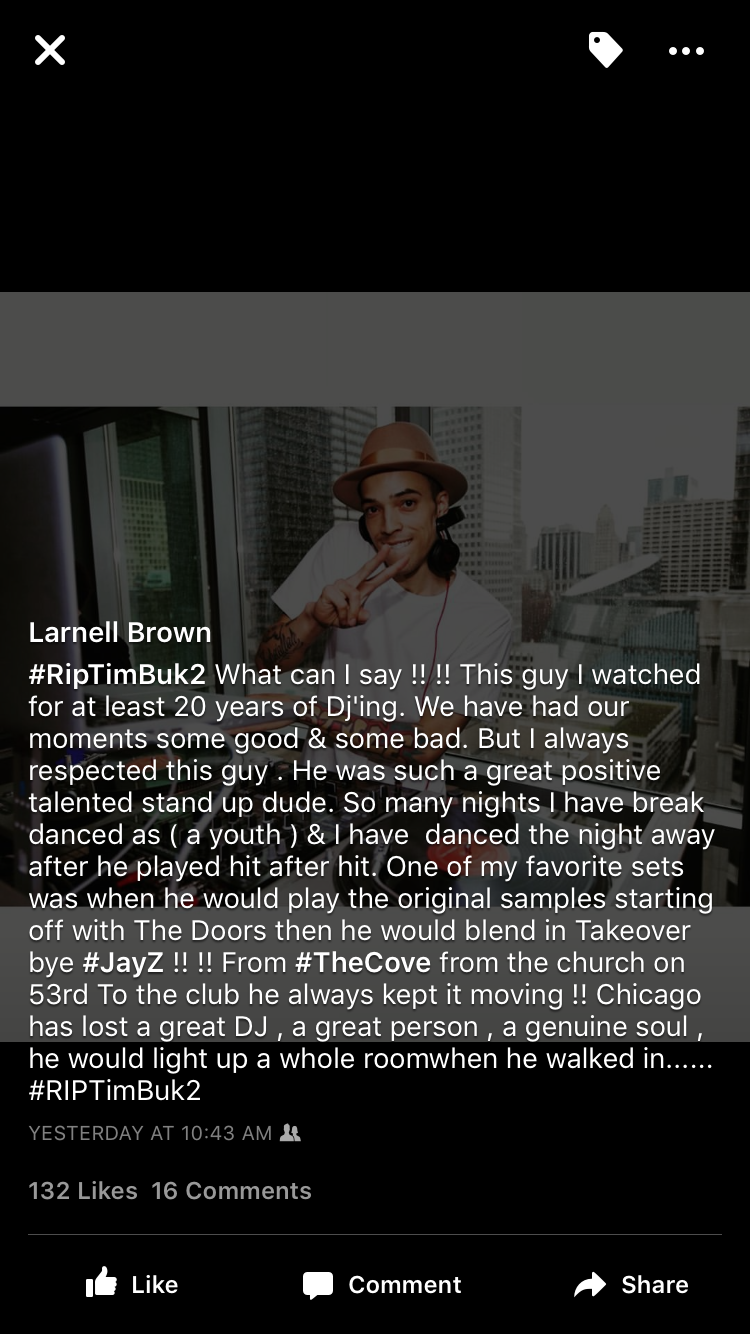Open the three-dot overflow menu

click(x=686, y=51)
